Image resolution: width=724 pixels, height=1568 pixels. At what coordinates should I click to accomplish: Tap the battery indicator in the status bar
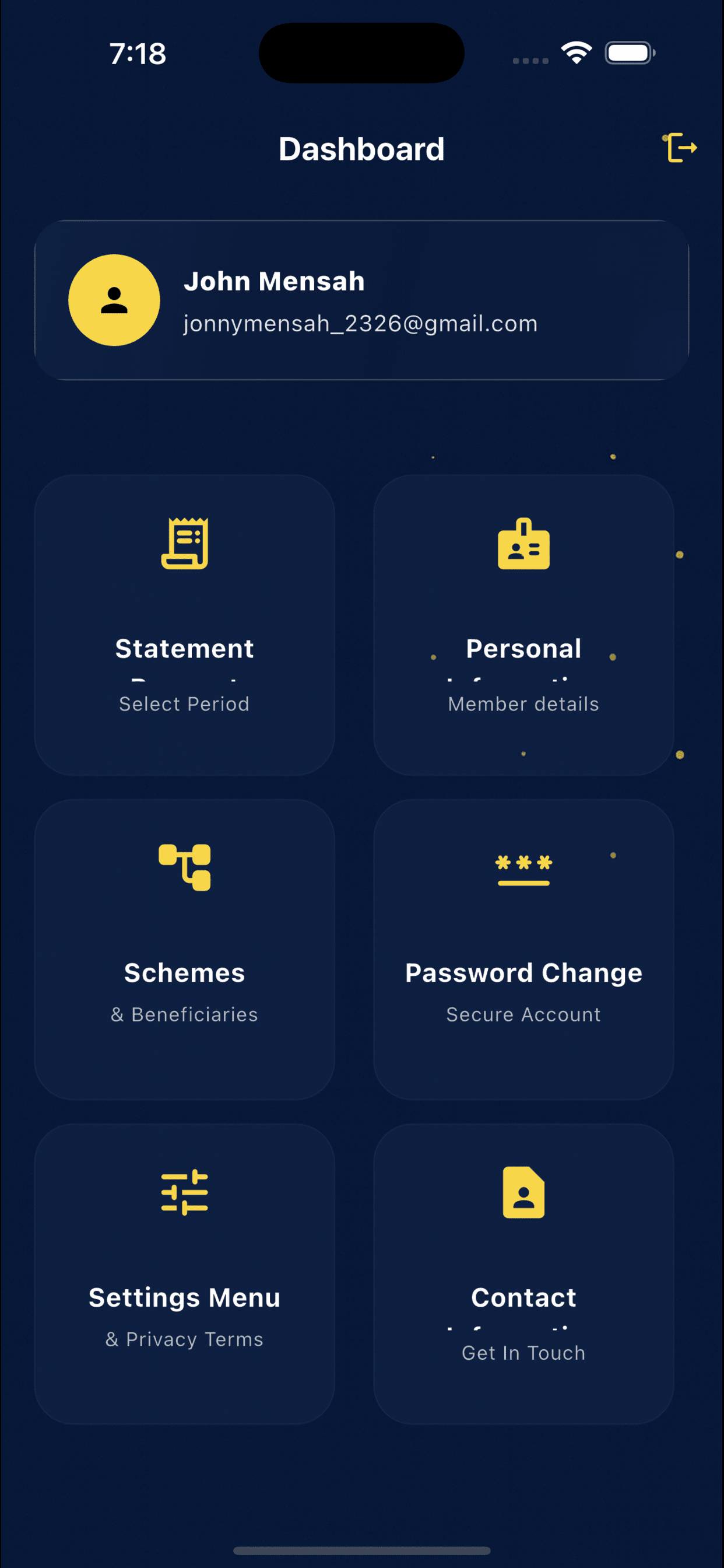pos(629,53)
